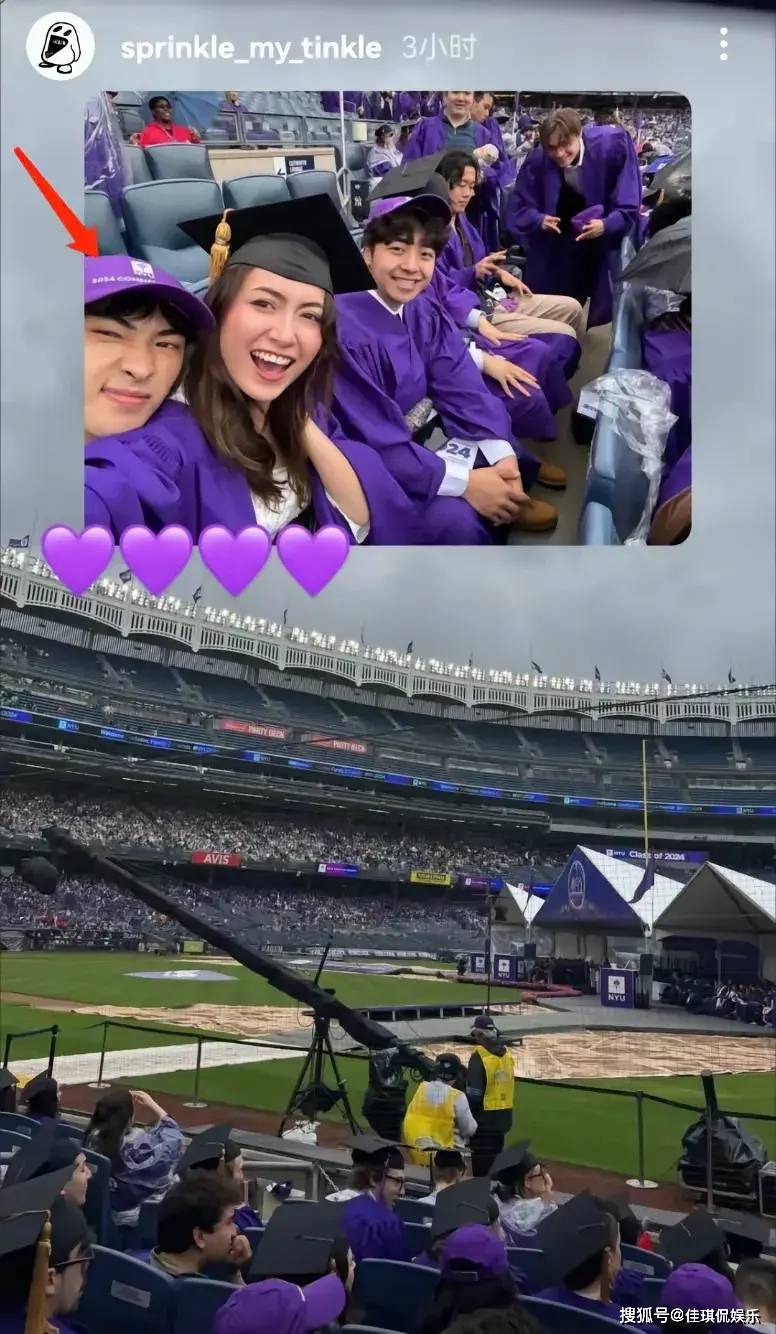Tap the sprinkle_my_tinkle username
This screenshot has height=1334, width=776.
(x=251, y=48)
